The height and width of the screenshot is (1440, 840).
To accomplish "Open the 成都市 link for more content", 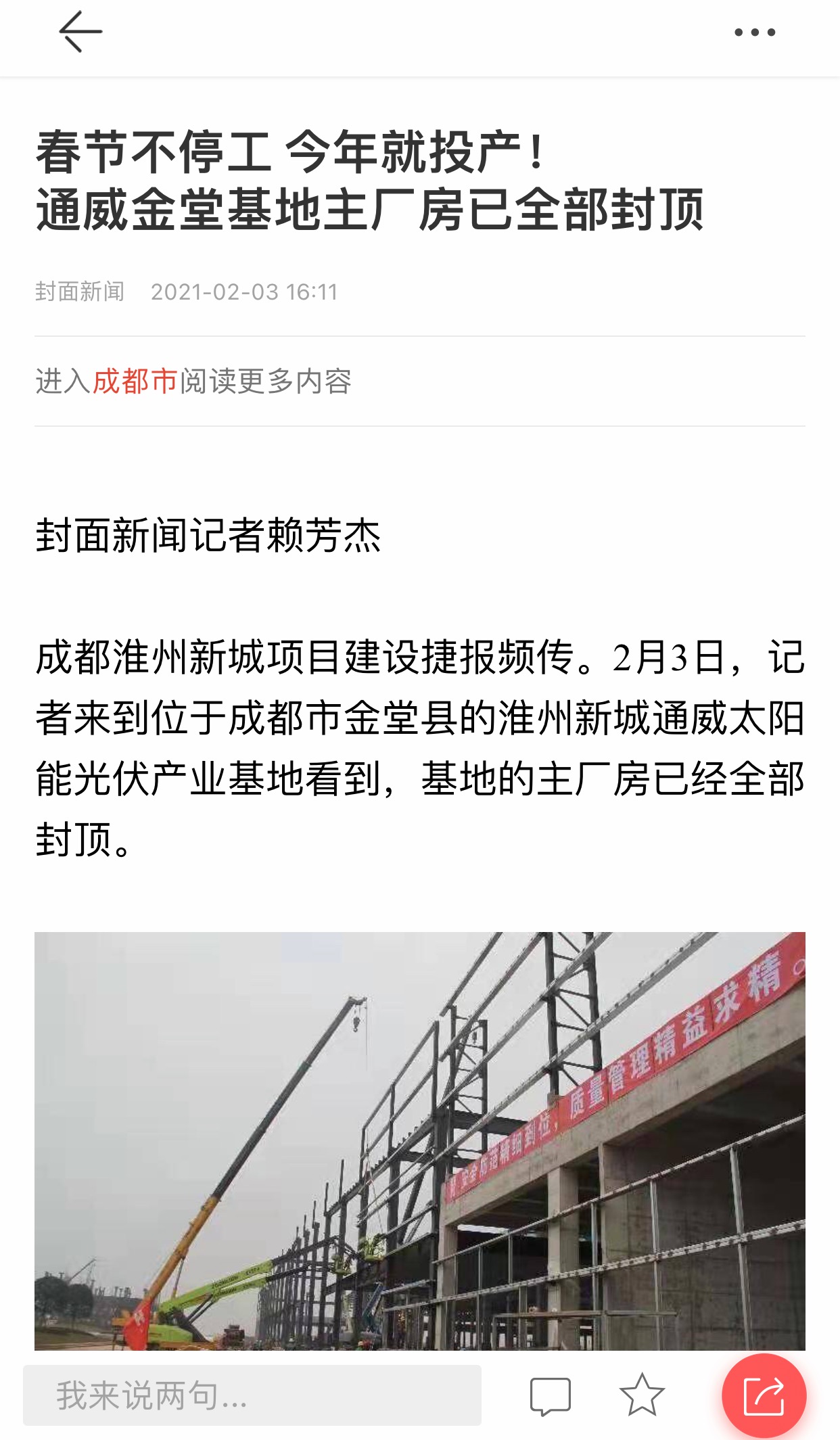I will point(135,381).
